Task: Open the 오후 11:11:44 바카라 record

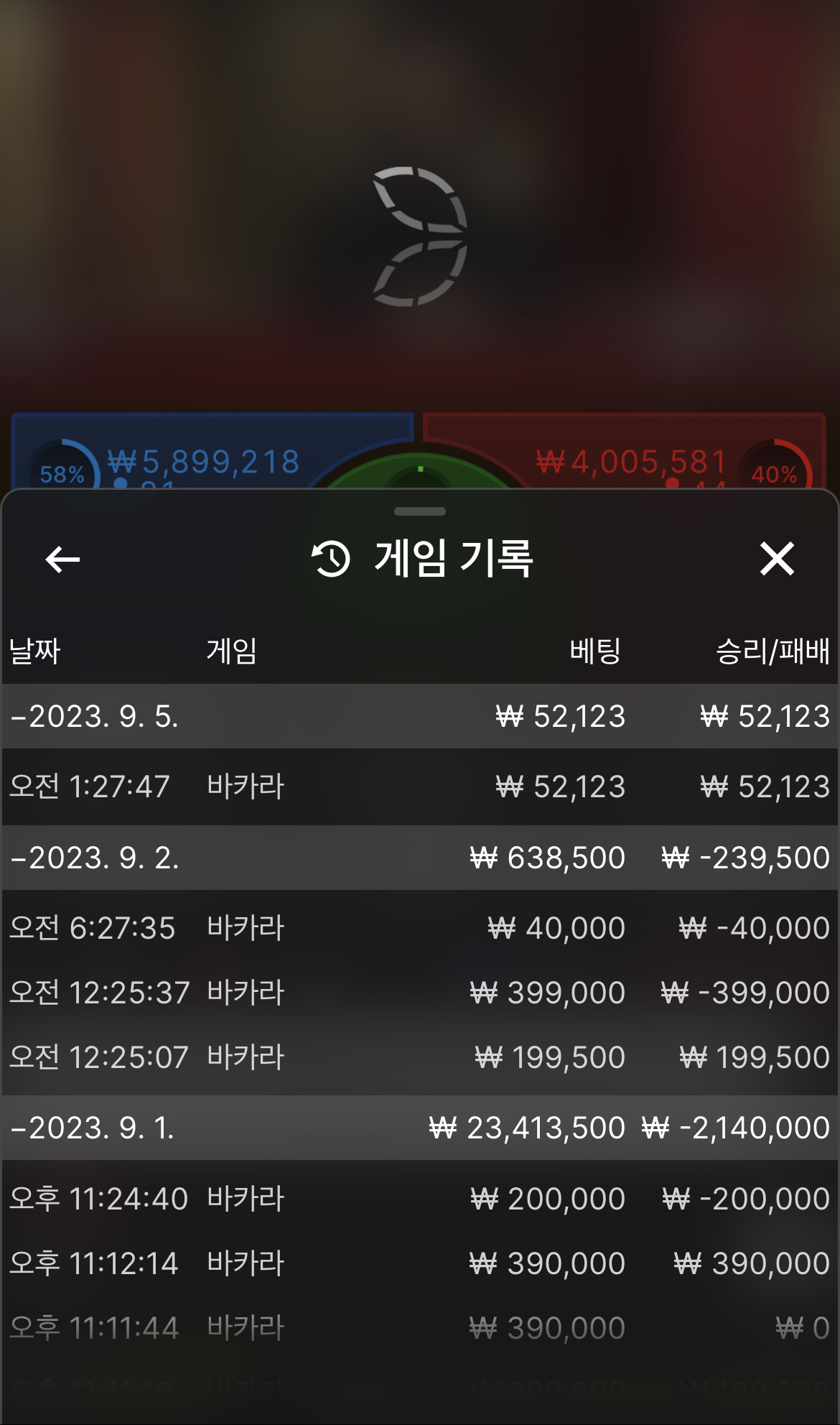Action: click(x=420, y=1327)
